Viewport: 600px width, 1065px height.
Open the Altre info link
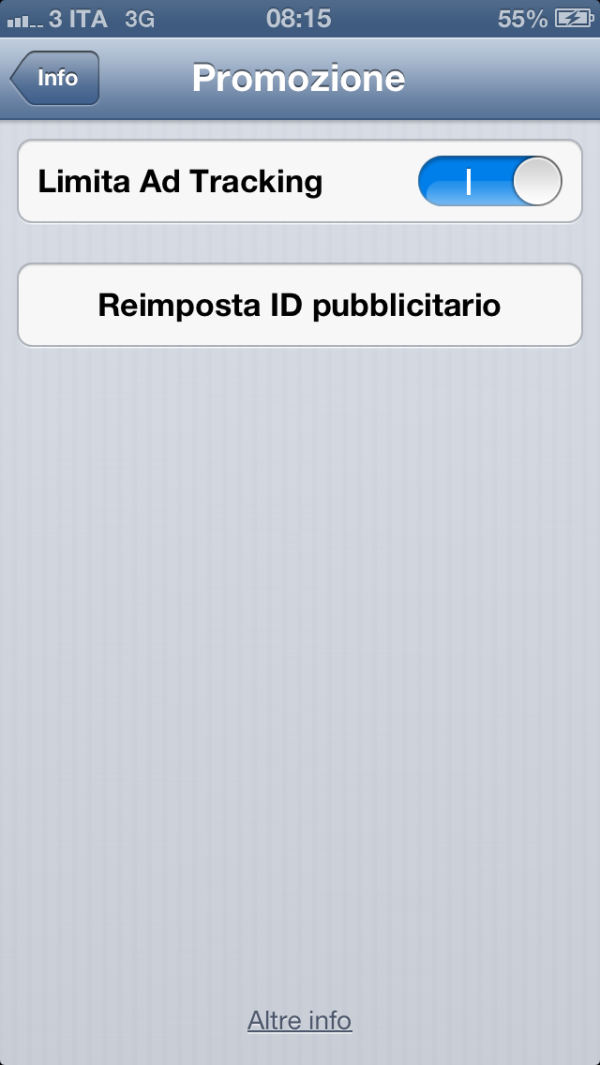point(300,1019)
